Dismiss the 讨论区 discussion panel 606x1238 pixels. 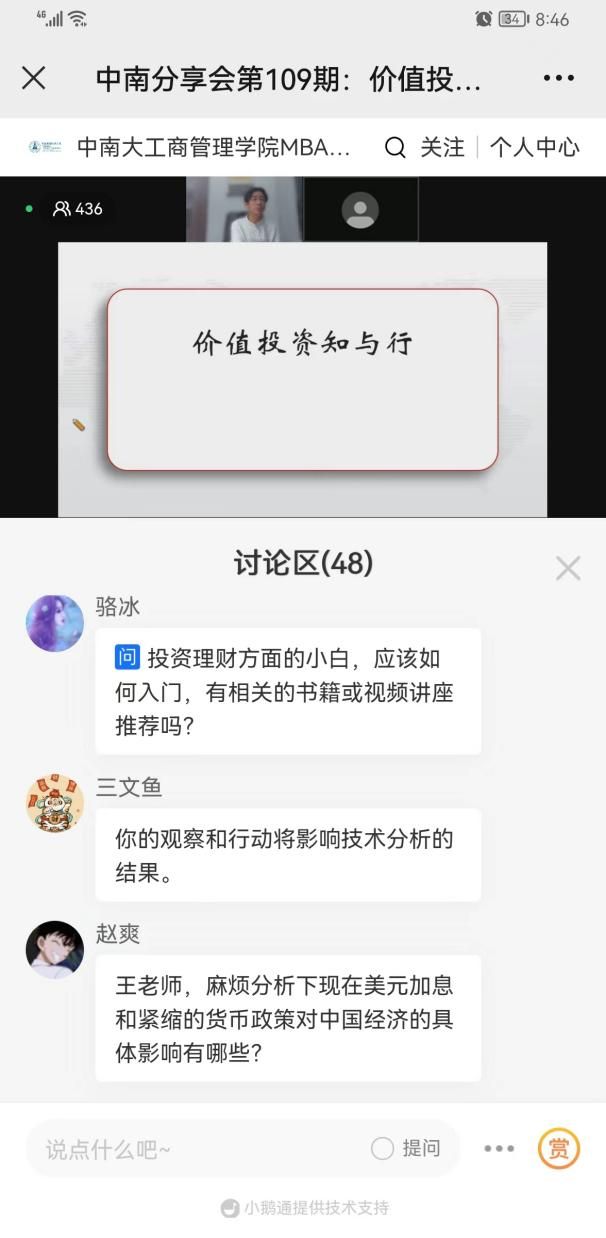click(x=568, y=568)
